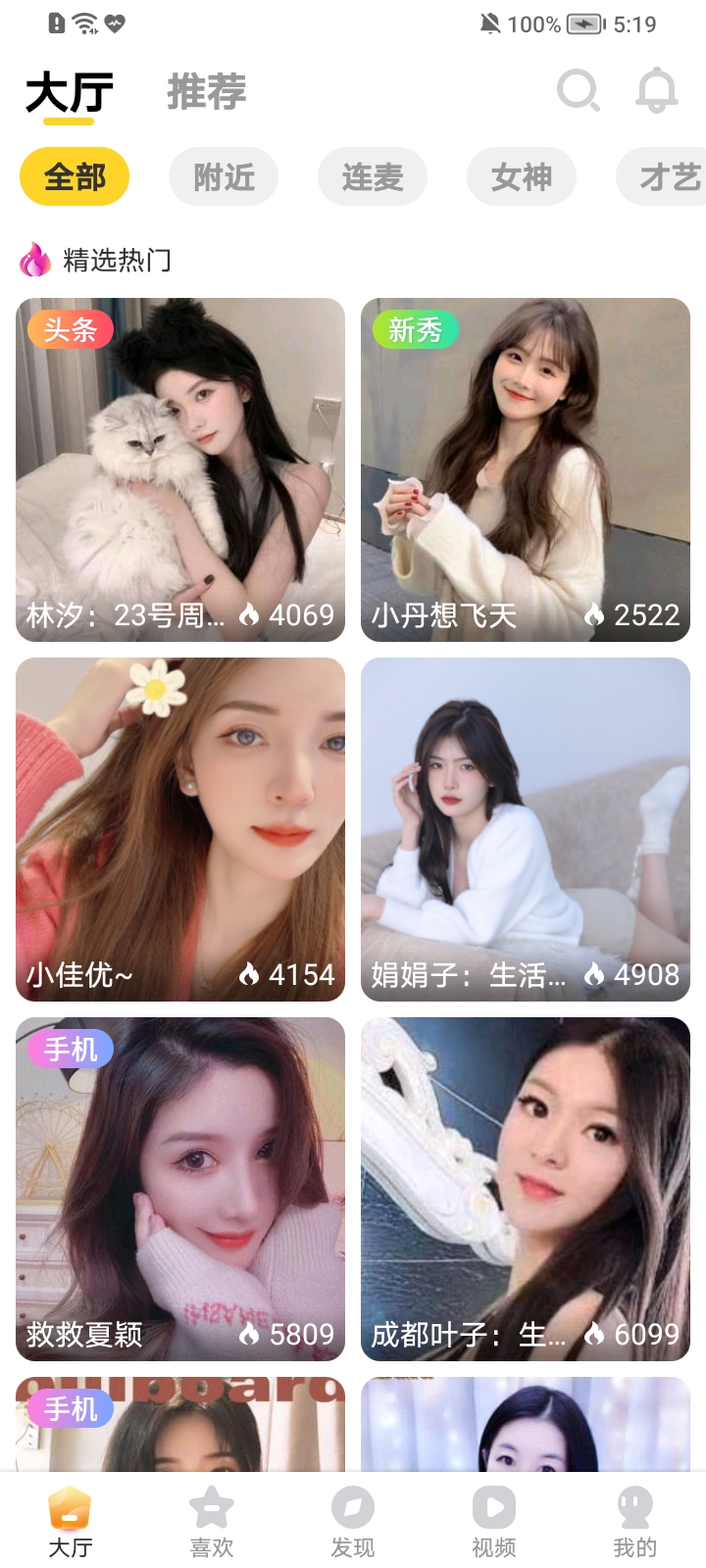Open the search magnifier icon
The height and width of the screenshot is (1568, 706).
pos(579,91)
